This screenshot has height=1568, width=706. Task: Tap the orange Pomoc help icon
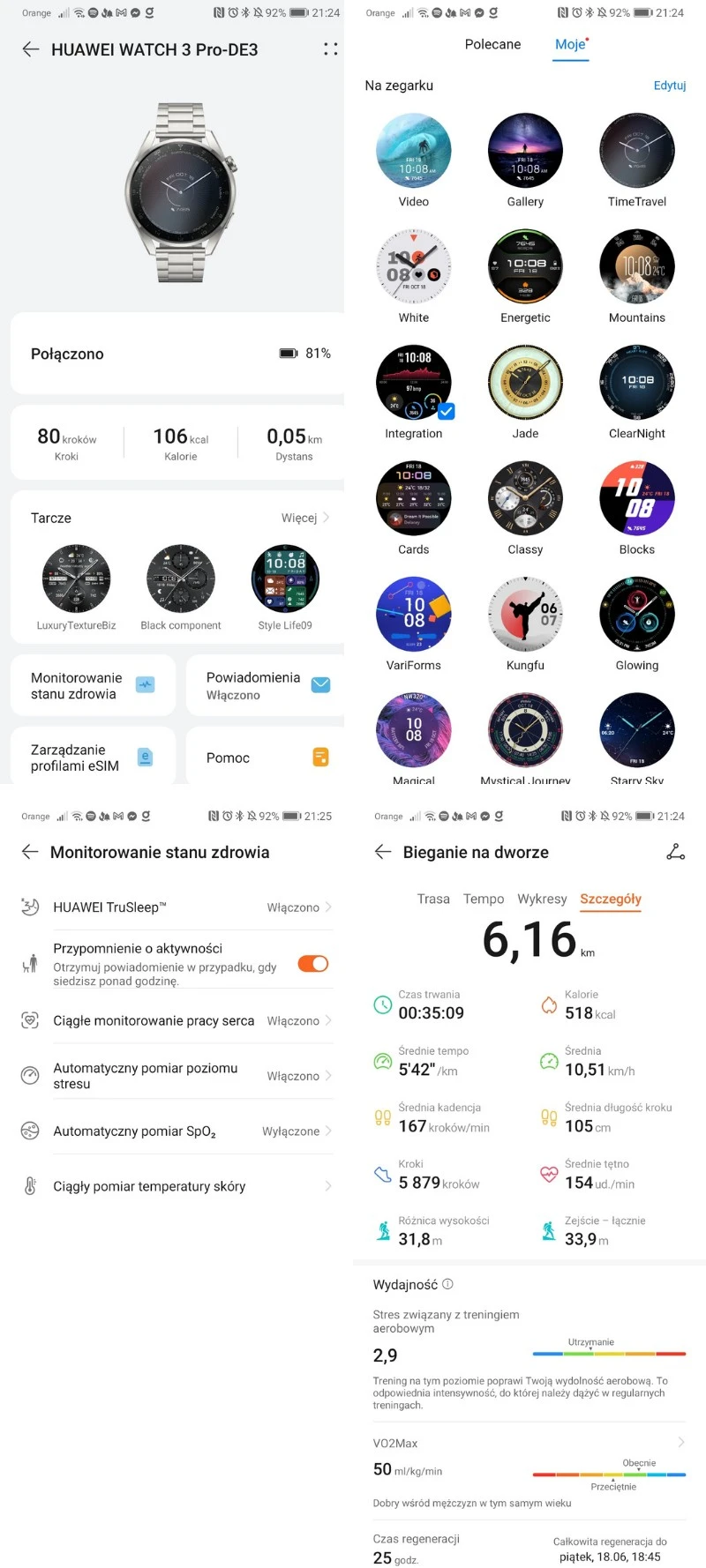[321, 757]
